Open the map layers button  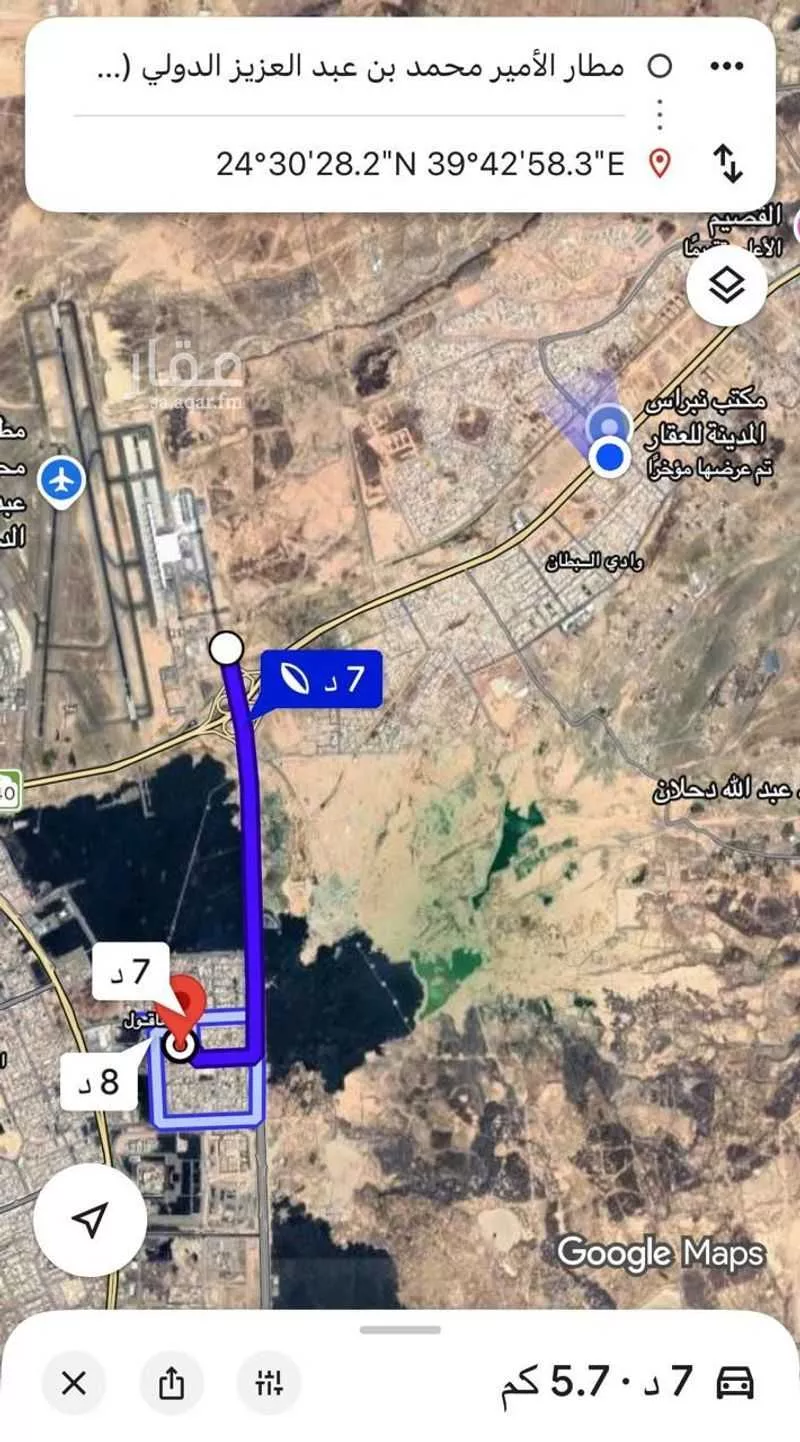click(727, 285)
